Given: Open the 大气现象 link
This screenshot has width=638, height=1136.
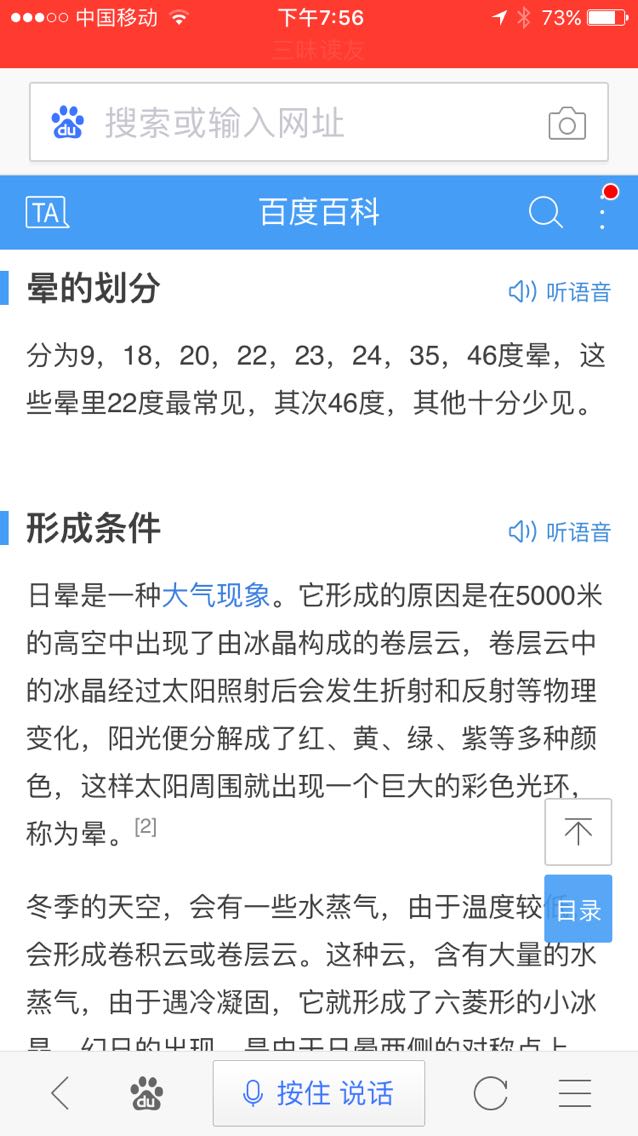Looking at the screenshot, I should [x=216, y=596].
